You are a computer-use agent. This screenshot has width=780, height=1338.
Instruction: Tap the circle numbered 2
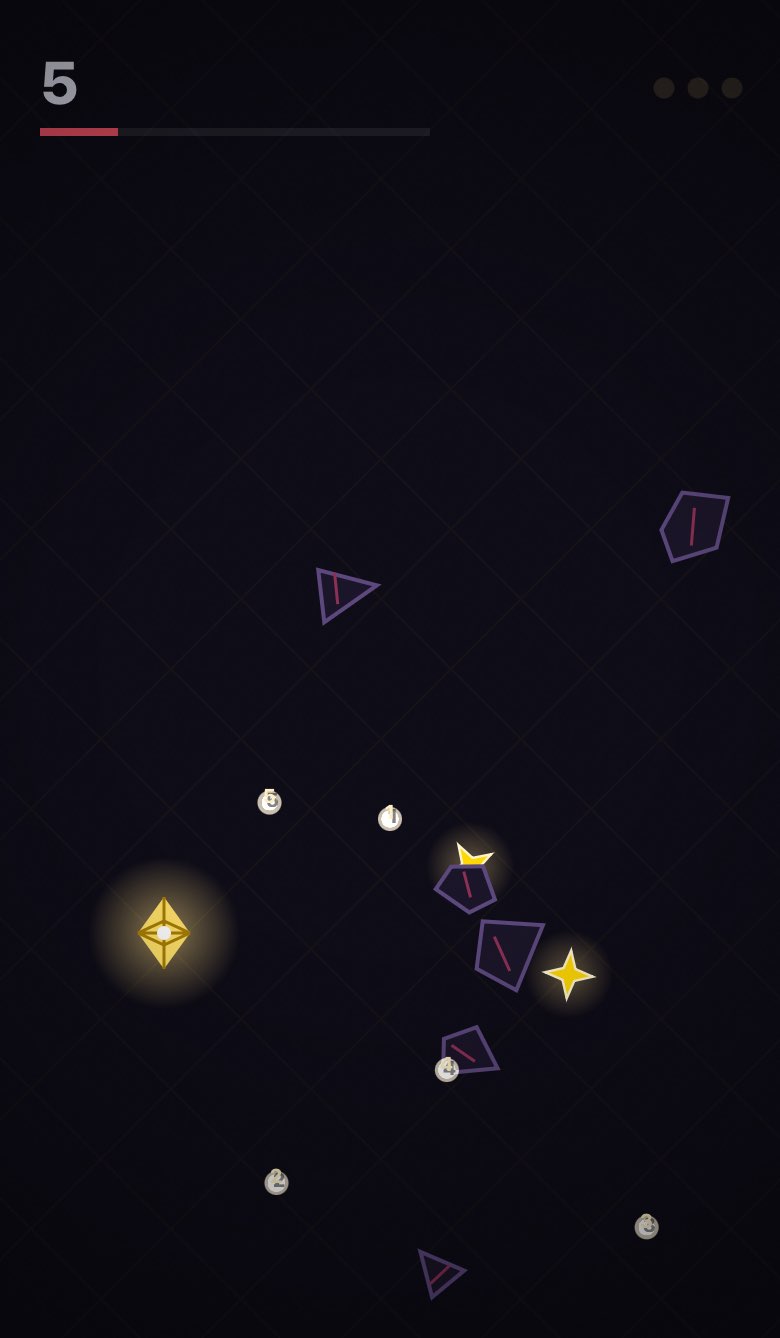(277, 1183)
